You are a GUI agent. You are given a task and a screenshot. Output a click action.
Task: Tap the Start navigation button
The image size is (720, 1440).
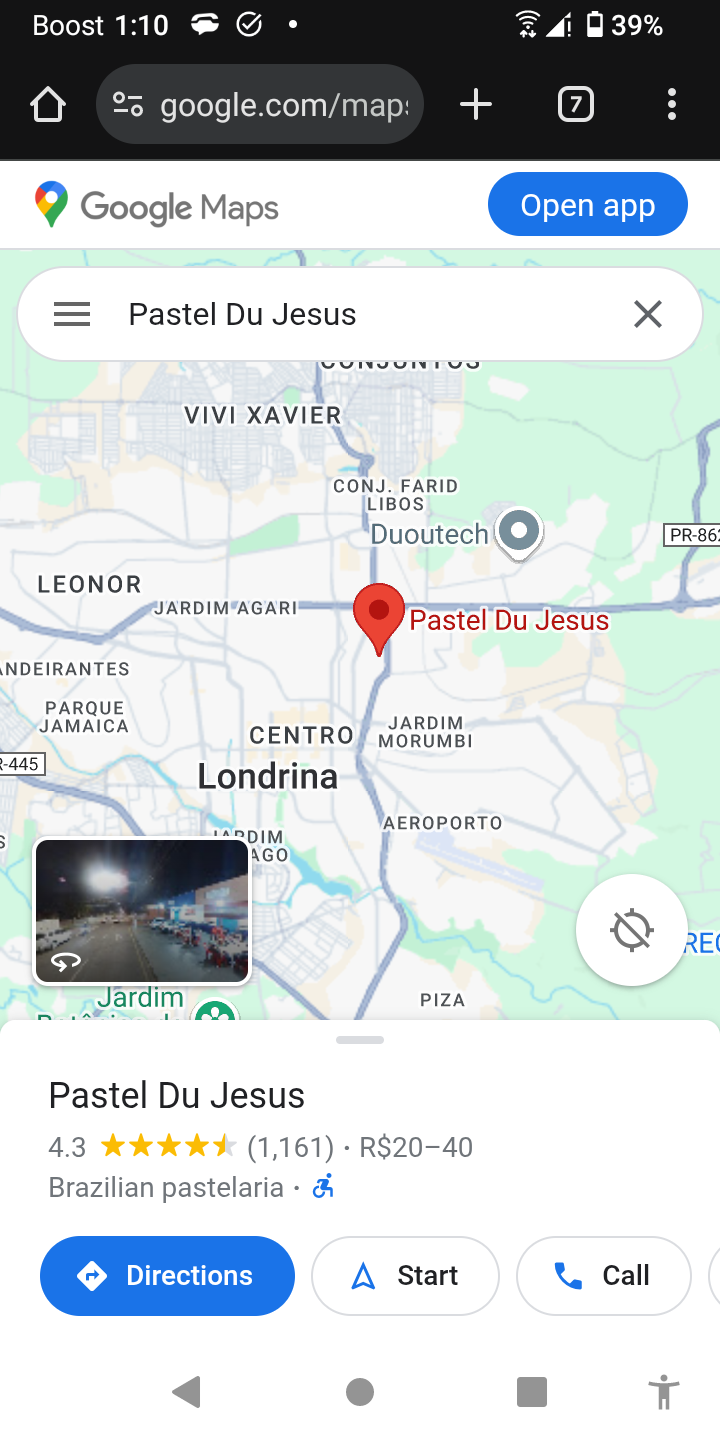click(405, 1276)
